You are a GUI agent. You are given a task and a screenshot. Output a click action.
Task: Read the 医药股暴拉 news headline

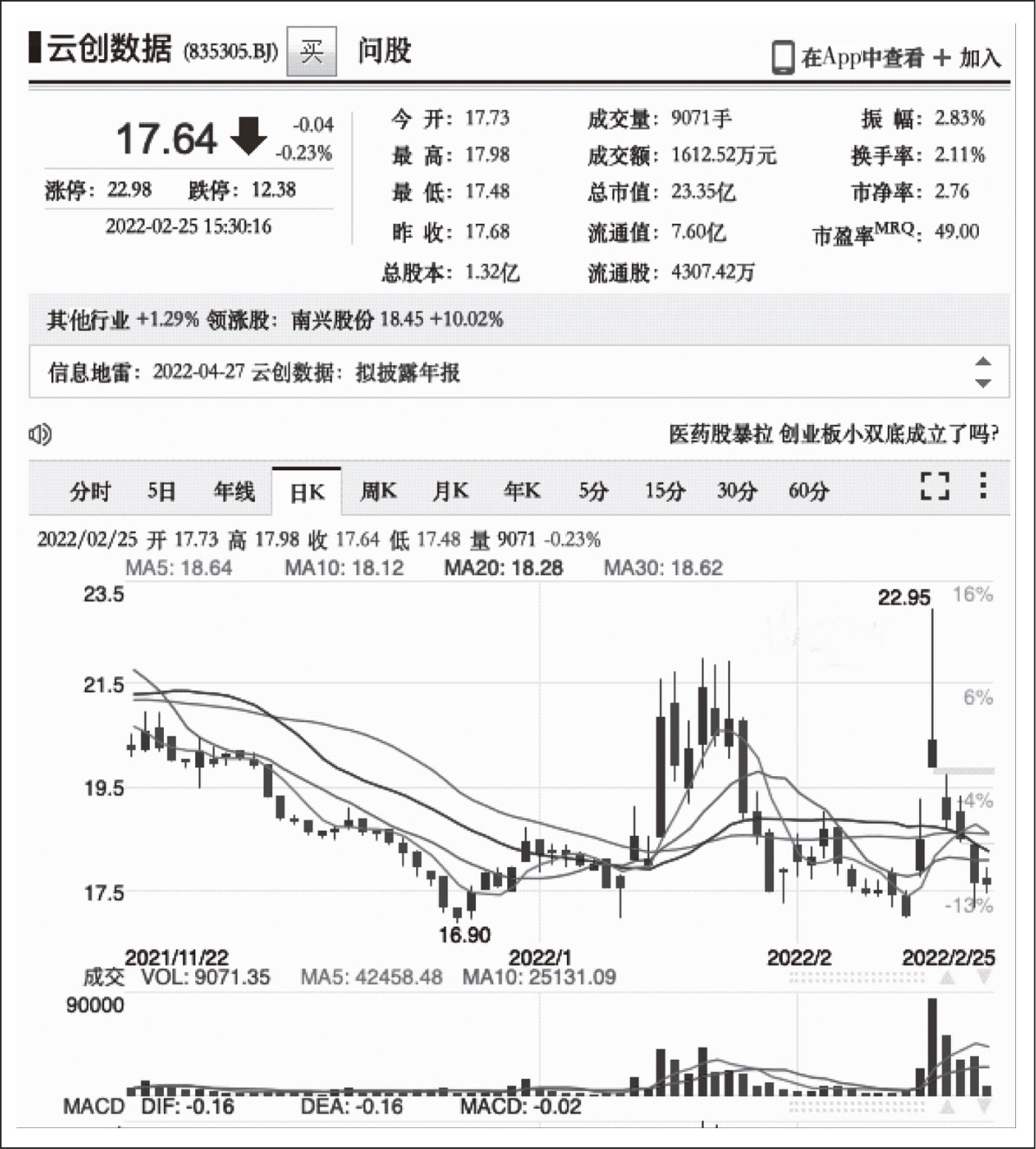tap(833, 434)
